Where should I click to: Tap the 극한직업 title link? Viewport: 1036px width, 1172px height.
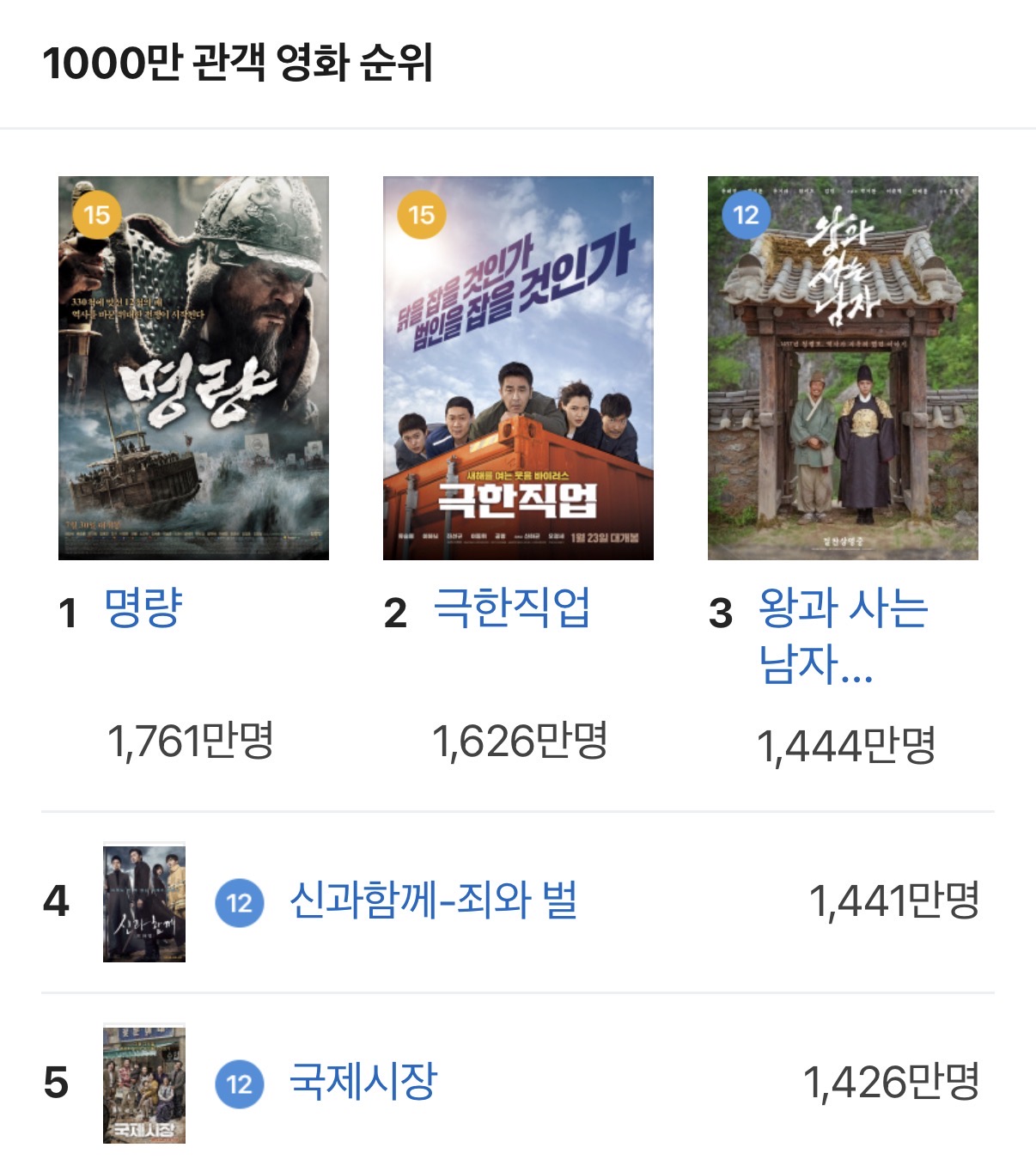(512, 608)
